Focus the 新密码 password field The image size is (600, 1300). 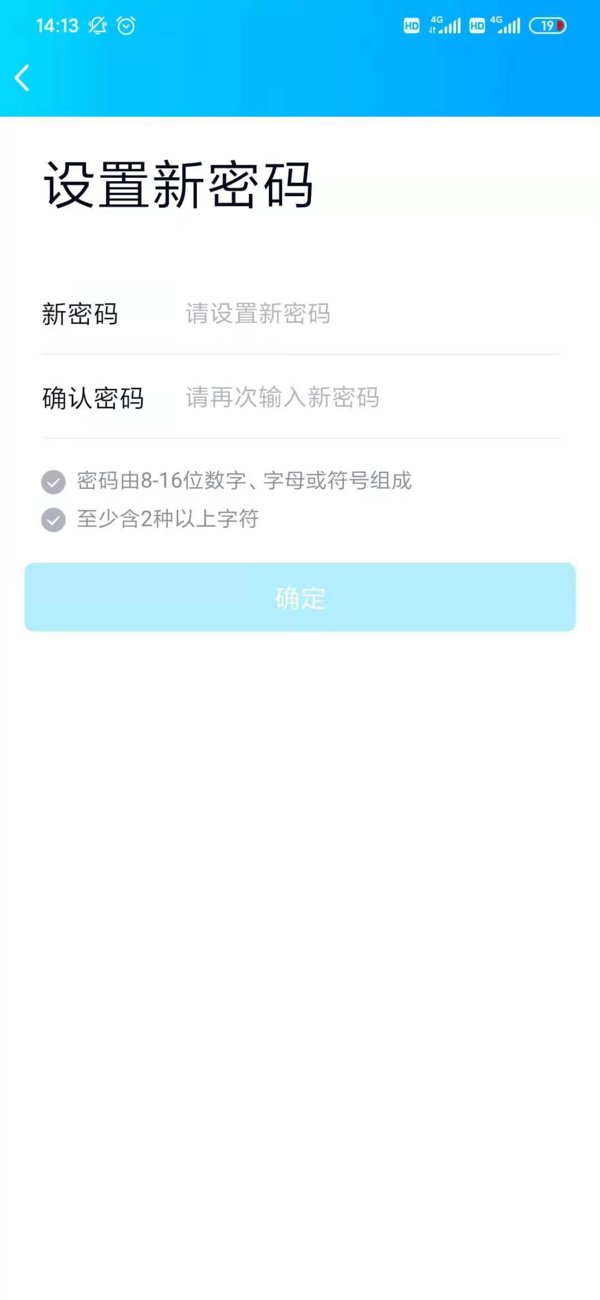[x=370, y=314]
